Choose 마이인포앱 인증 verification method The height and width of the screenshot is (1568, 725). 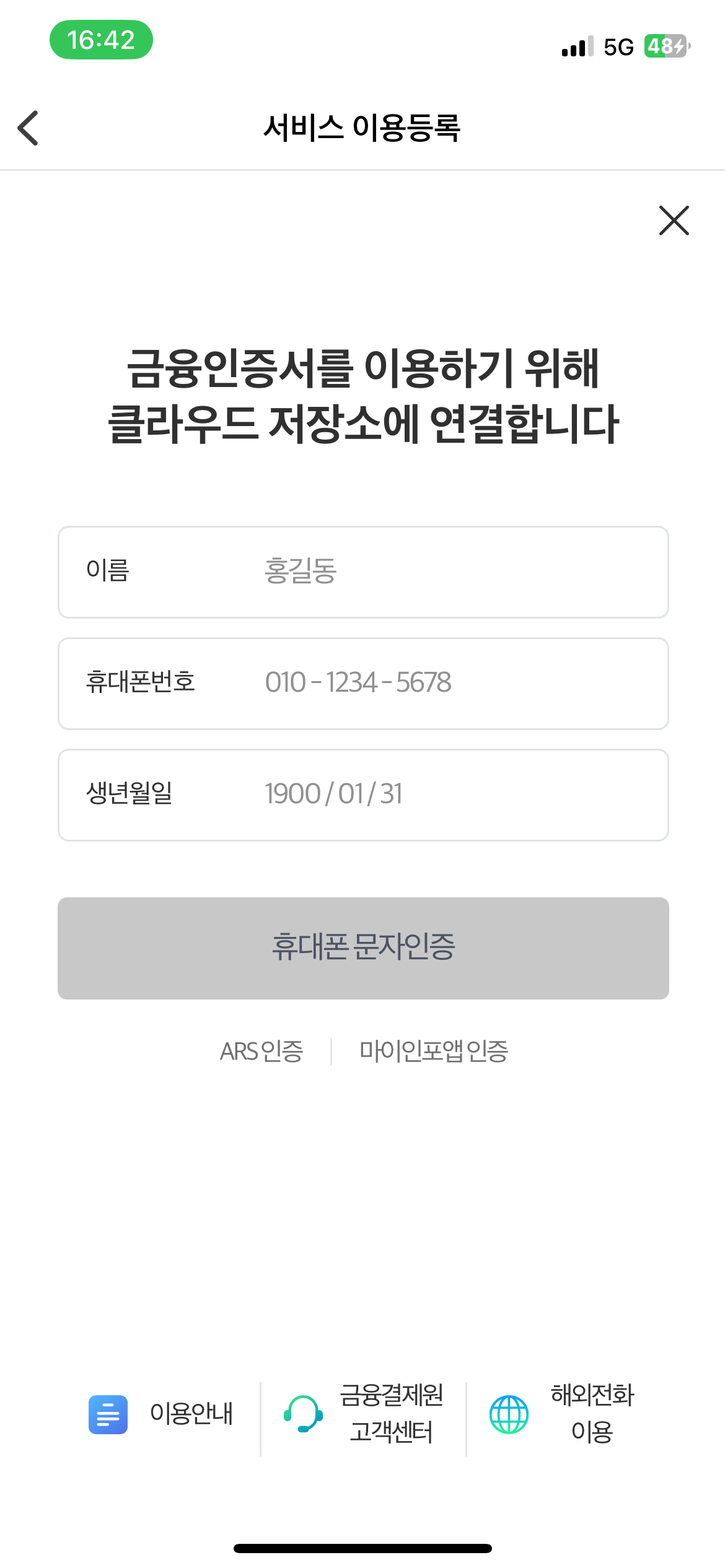pyautogui.click(x=434, y=1051)
